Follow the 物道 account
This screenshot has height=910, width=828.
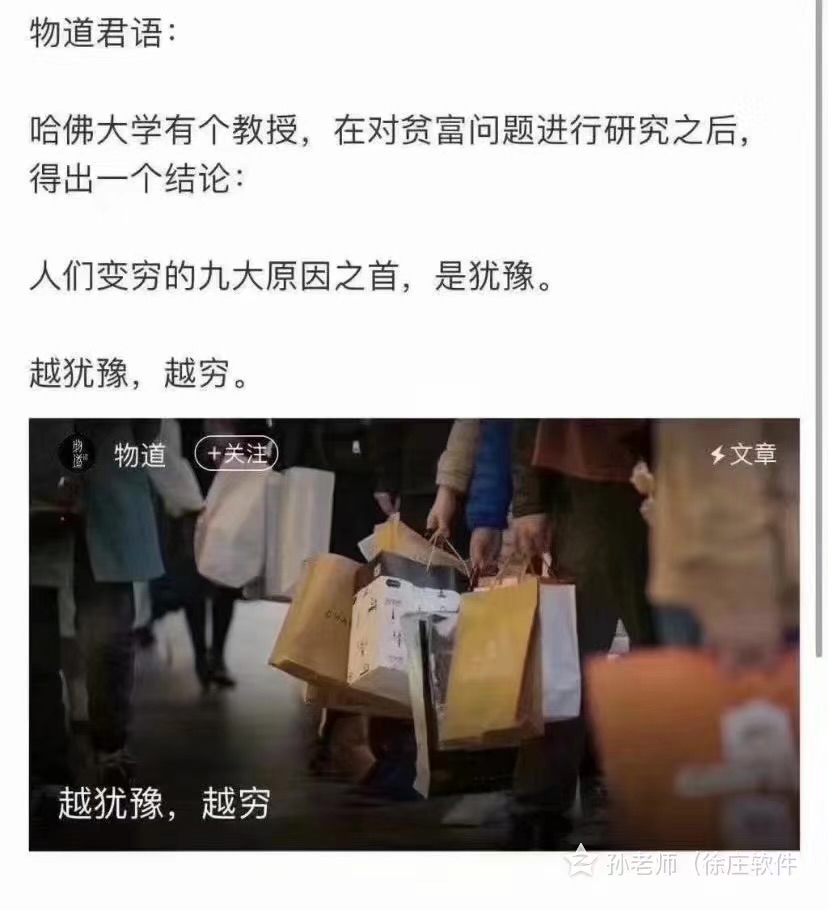pyautogui.click(x=236, y=454)
